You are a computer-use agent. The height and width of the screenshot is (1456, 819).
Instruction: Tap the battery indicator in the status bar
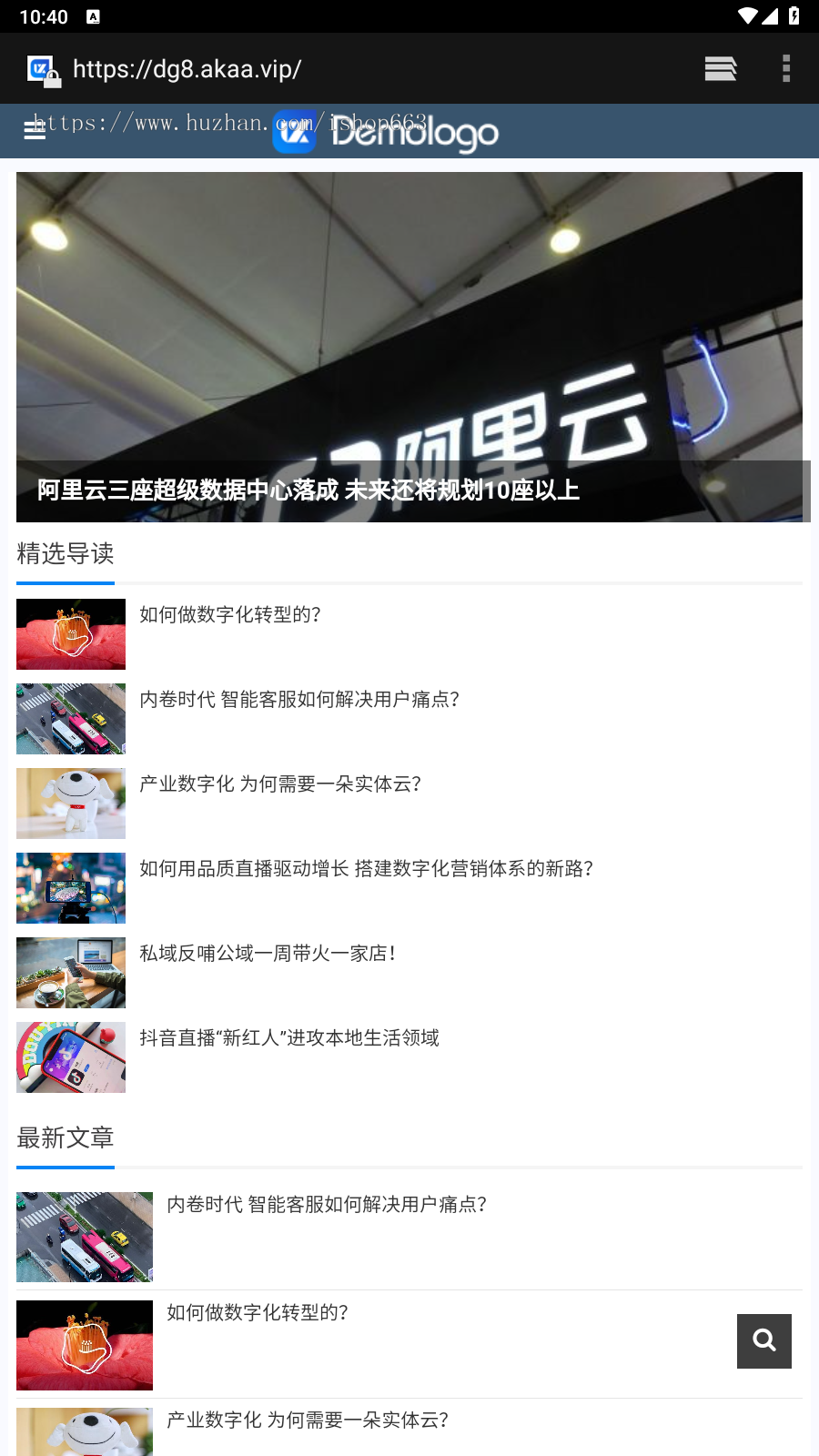tap(795, 15)
